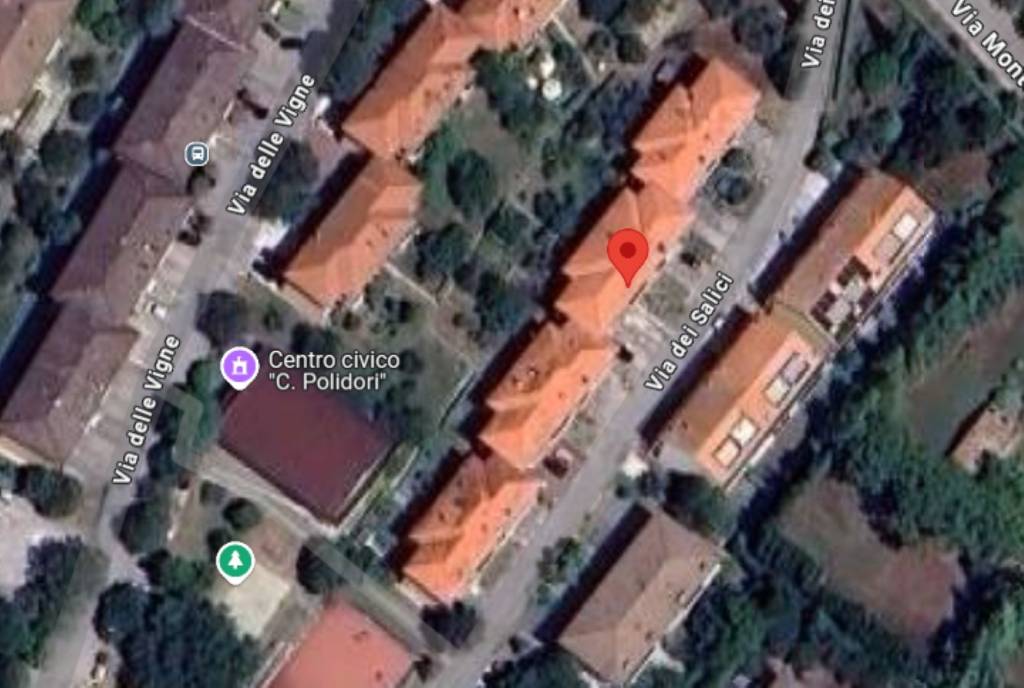The height and width of the screenshot is (688, 1024).
Task: Tap the red location pin
Action: pyautogui.click(x=628, y=253)
